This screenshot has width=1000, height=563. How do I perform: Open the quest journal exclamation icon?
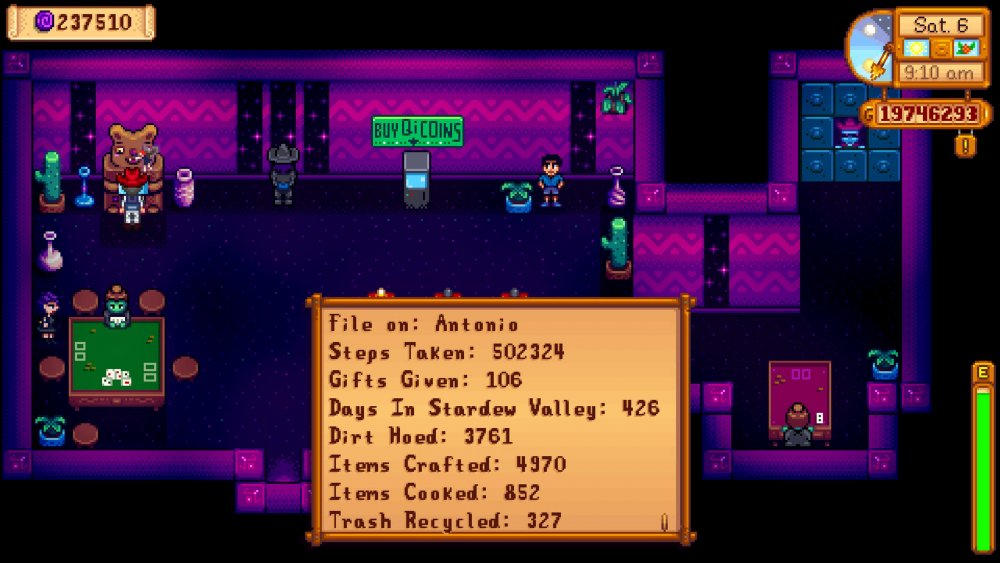pyautogui.click(x=965, y=145)
